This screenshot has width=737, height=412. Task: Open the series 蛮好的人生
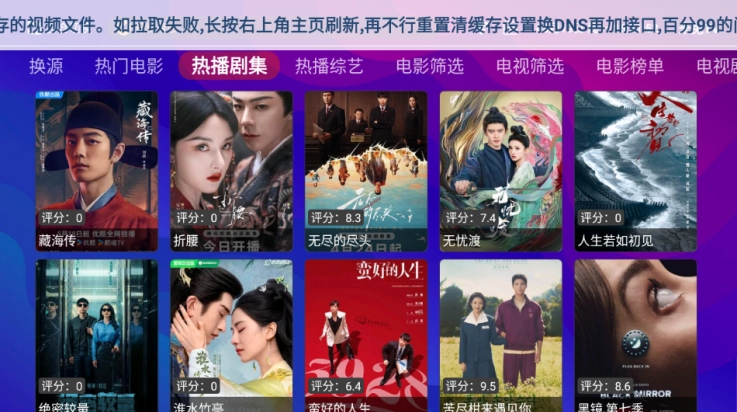[x=366, y=335]
